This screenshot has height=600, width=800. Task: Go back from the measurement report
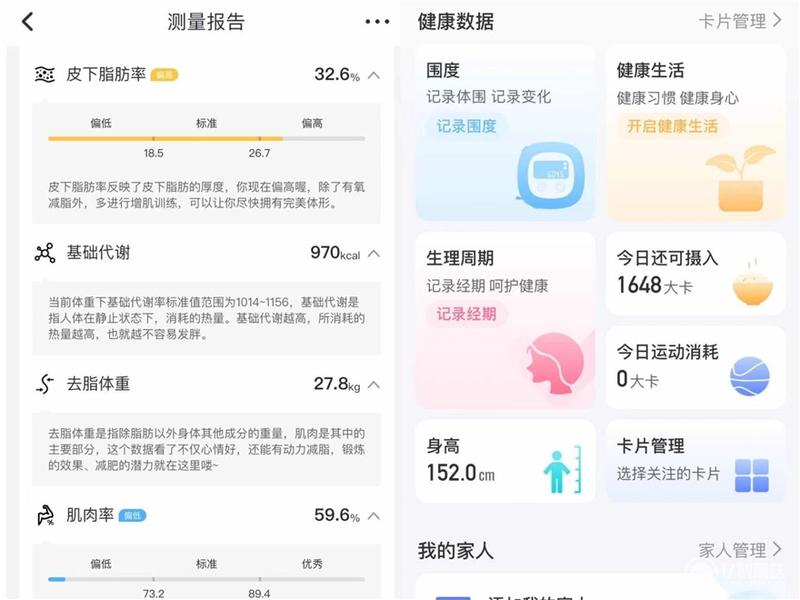(27, 21)
